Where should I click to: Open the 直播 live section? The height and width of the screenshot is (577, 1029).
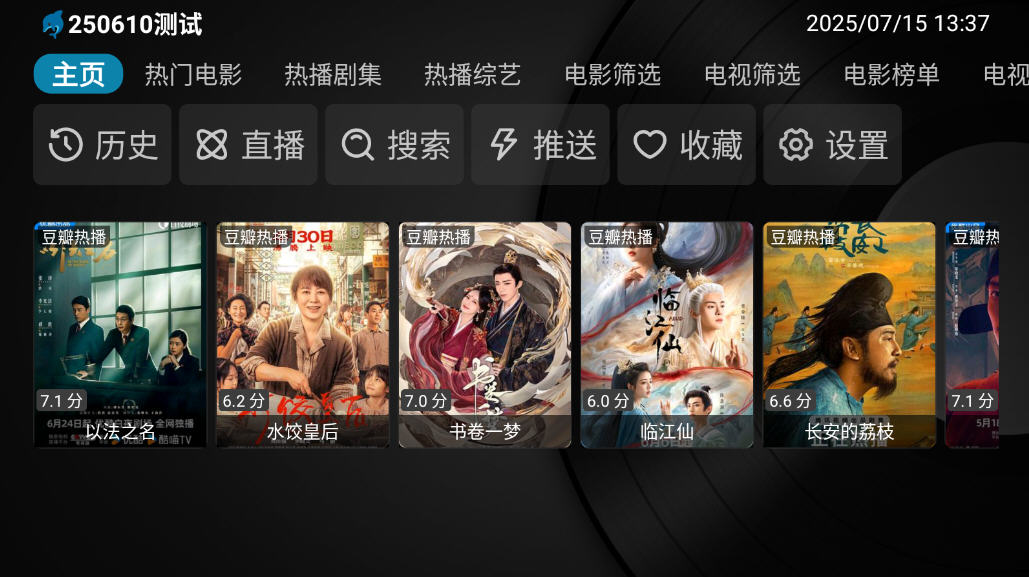pos(250,145)
